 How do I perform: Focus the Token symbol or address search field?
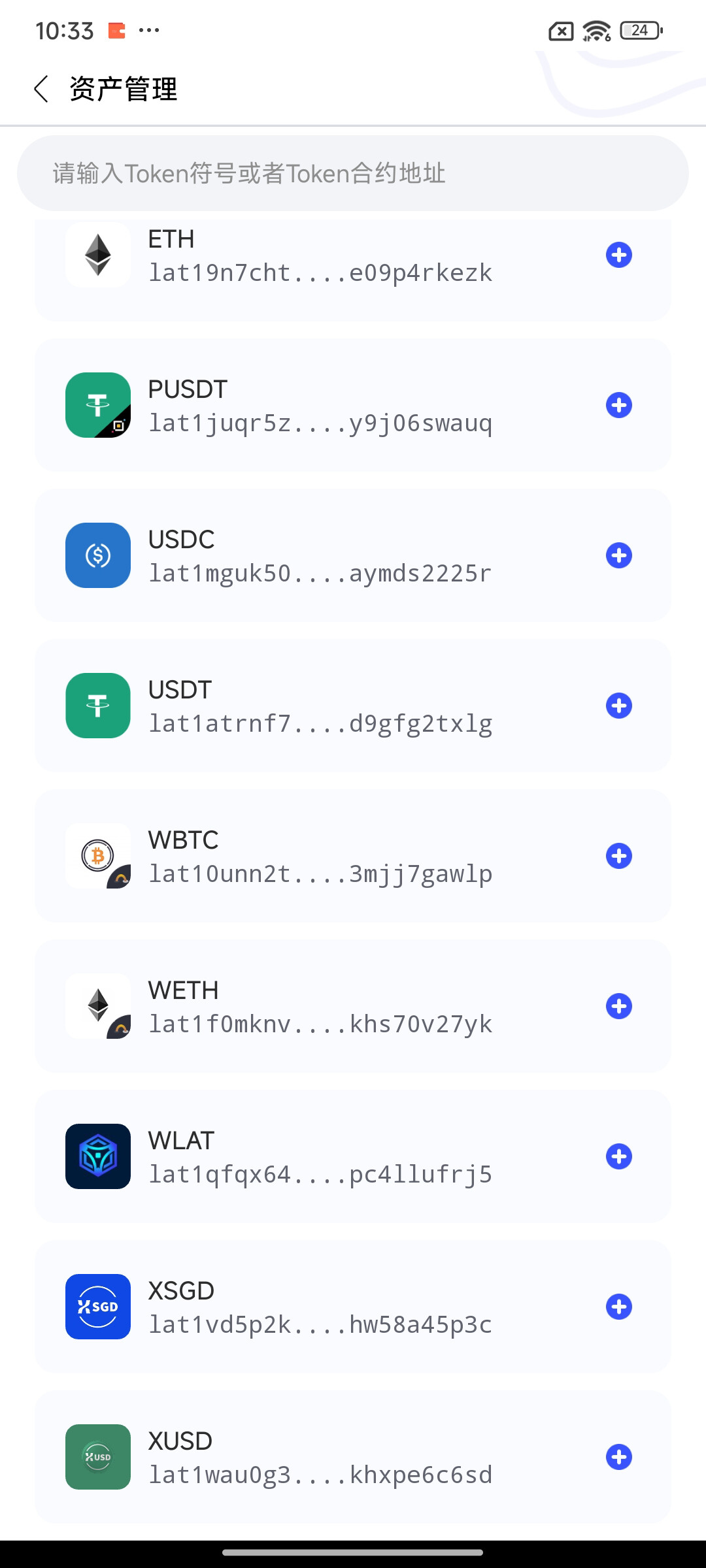(x=353, y=173)
